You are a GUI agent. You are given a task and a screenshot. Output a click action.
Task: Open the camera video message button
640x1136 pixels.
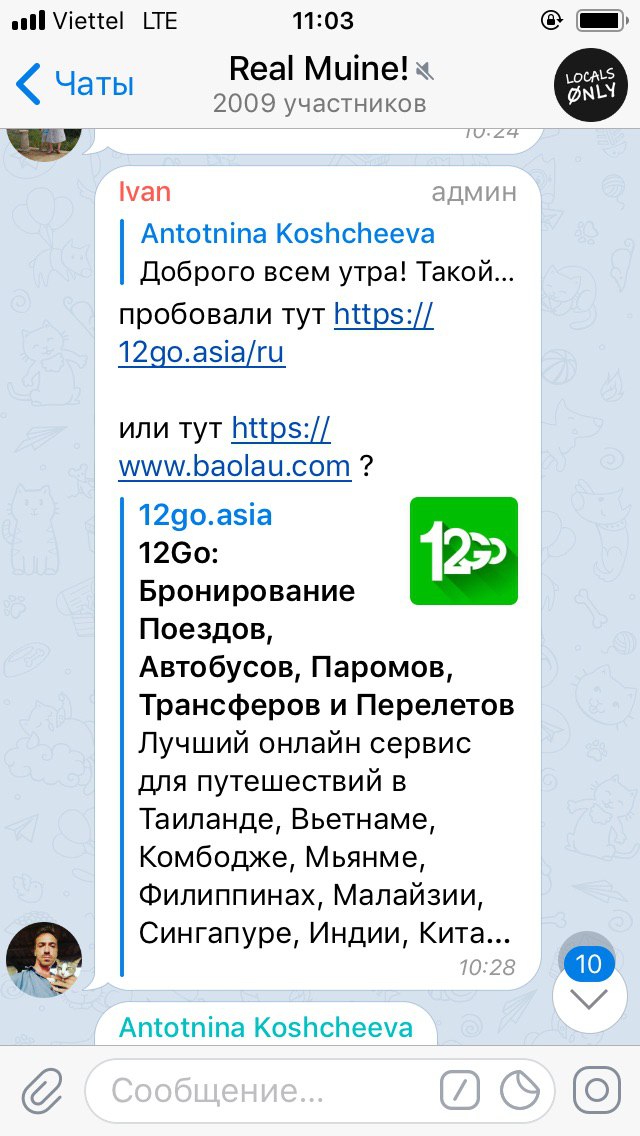click(597, 1090)
